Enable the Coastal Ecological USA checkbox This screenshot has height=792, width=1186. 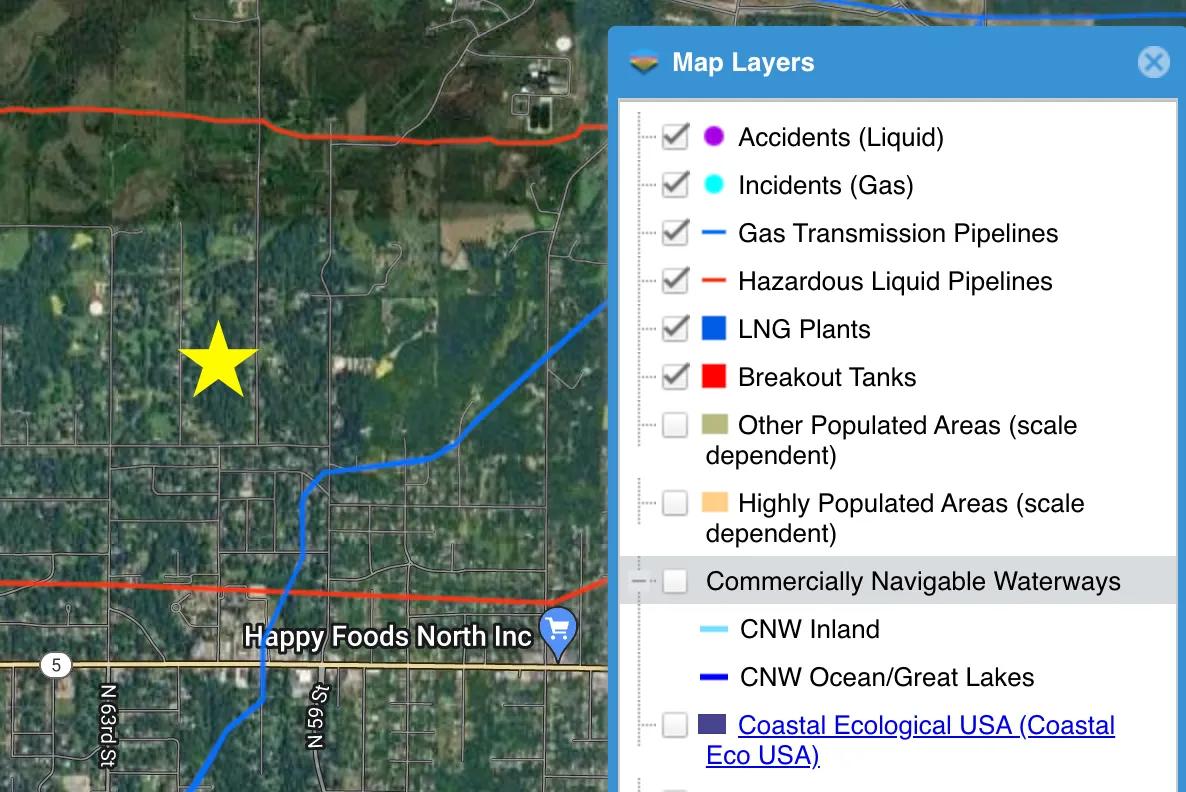pyautogui.click(x=676, y=725)
